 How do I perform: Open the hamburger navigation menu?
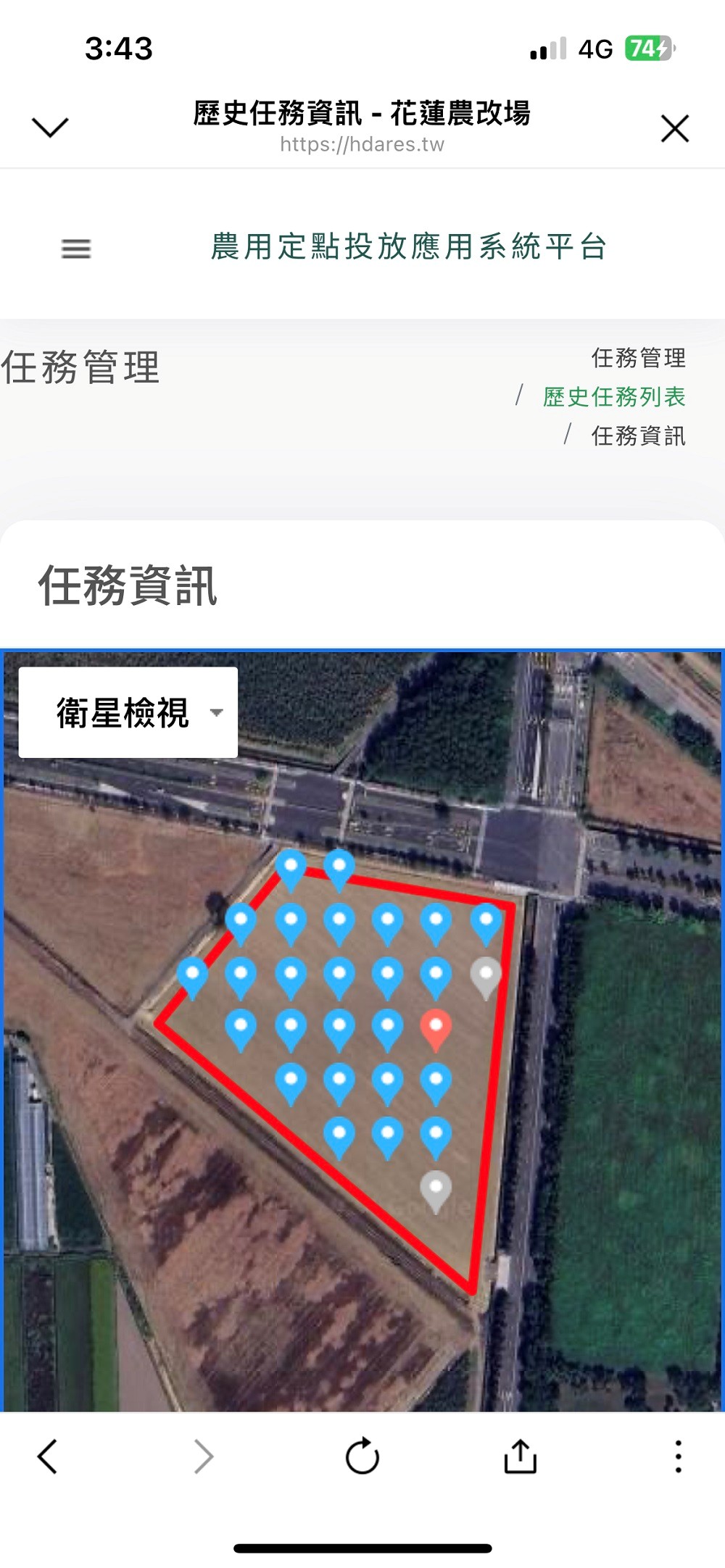pyautogui.click(x=76, y=249)
